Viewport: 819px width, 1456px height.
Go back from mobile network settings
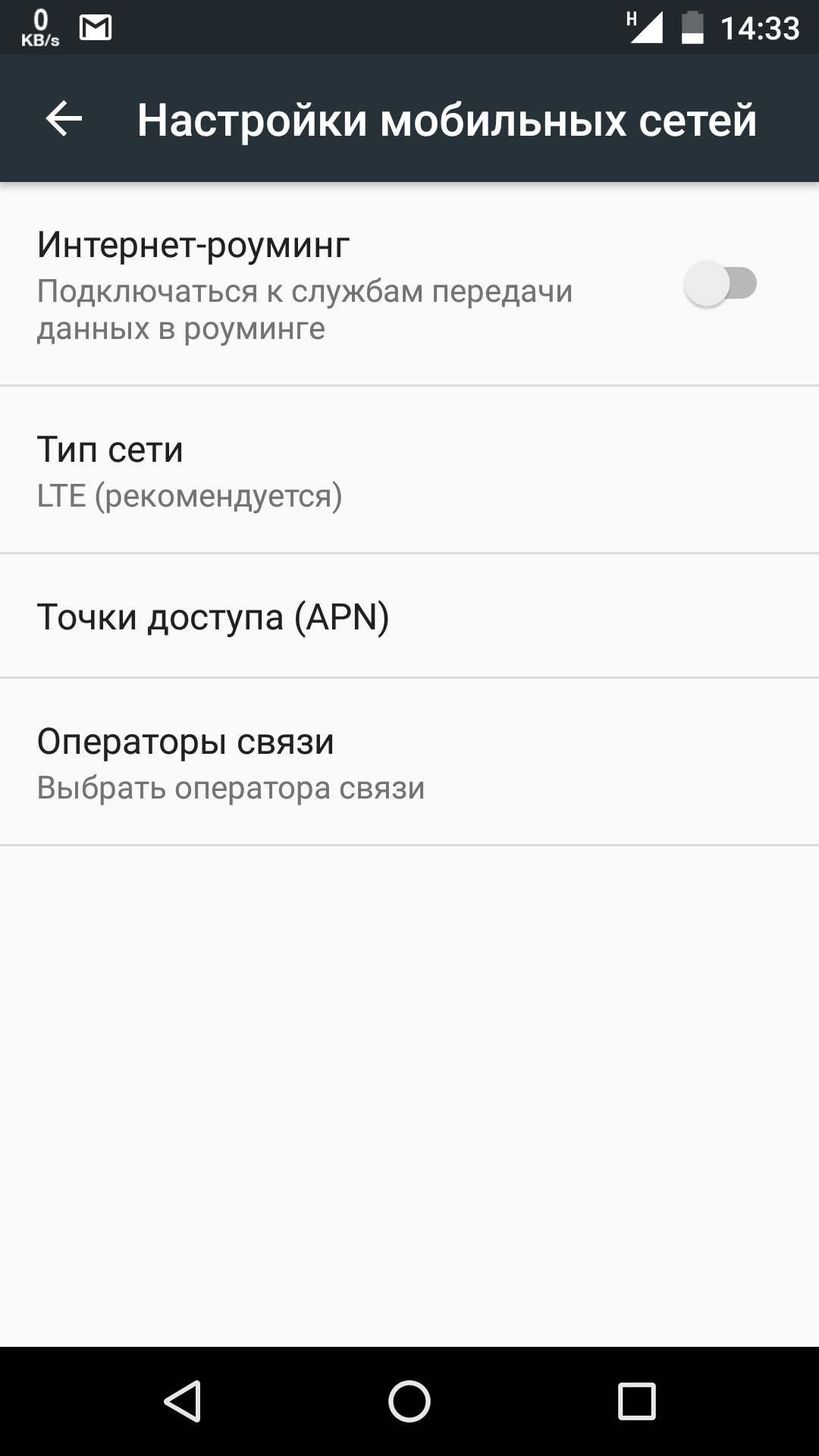(64, 119)
